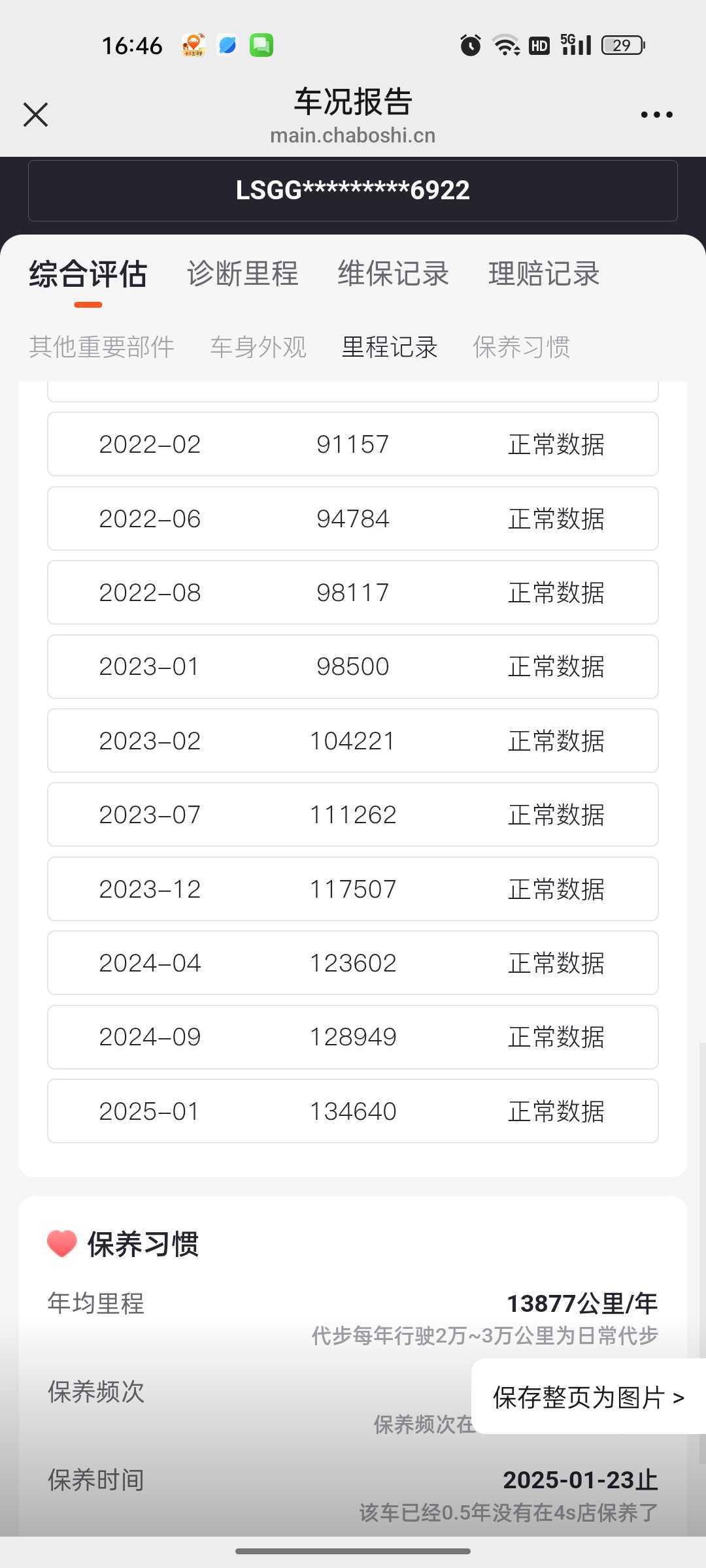Go to the 理赔记录 tab
The height and width of the screenshot is (1568, 706).
pos(544,274)
